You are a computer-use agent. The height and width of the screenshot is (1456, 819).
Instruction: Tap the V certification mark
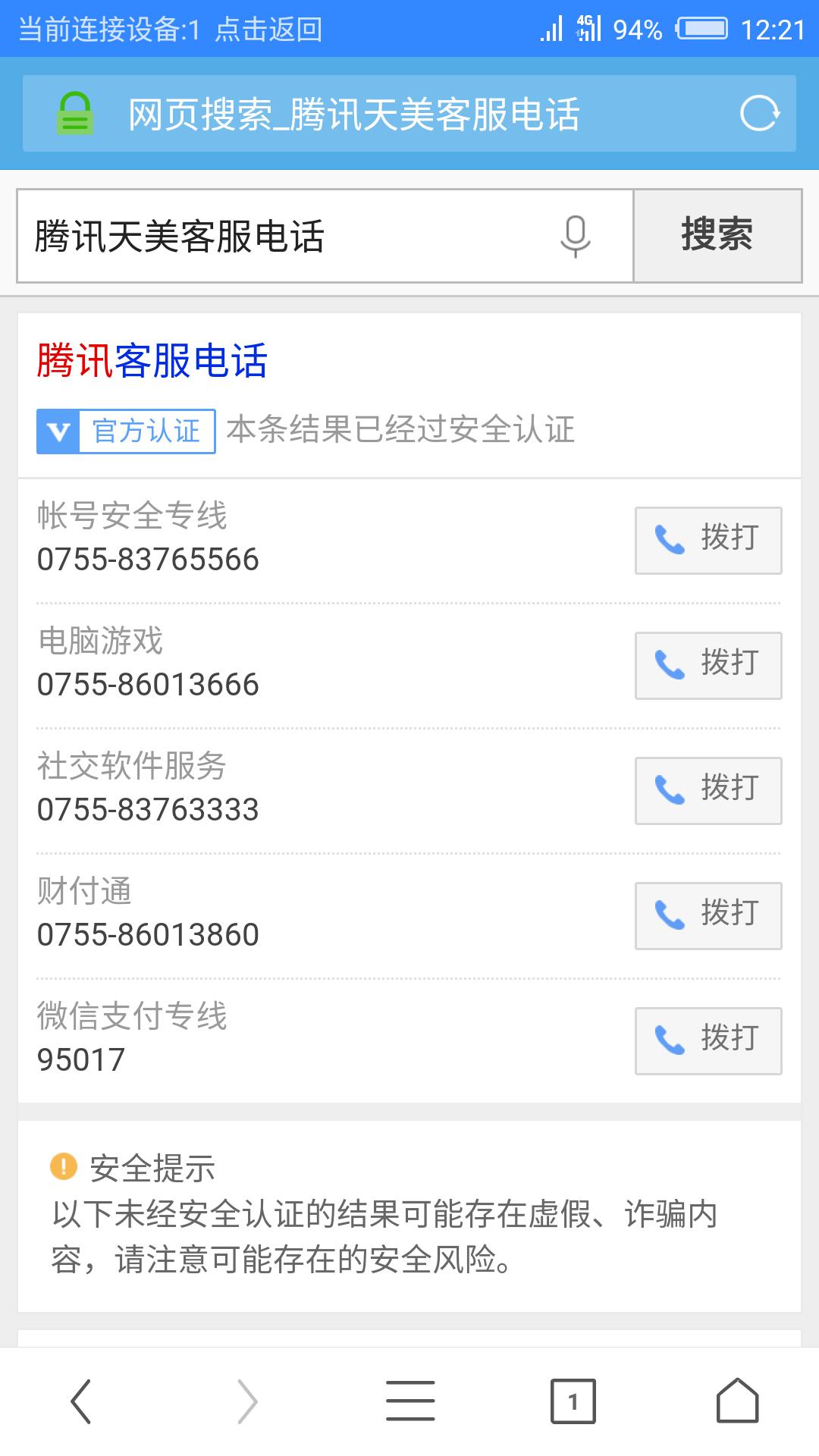tap(56, 431)
